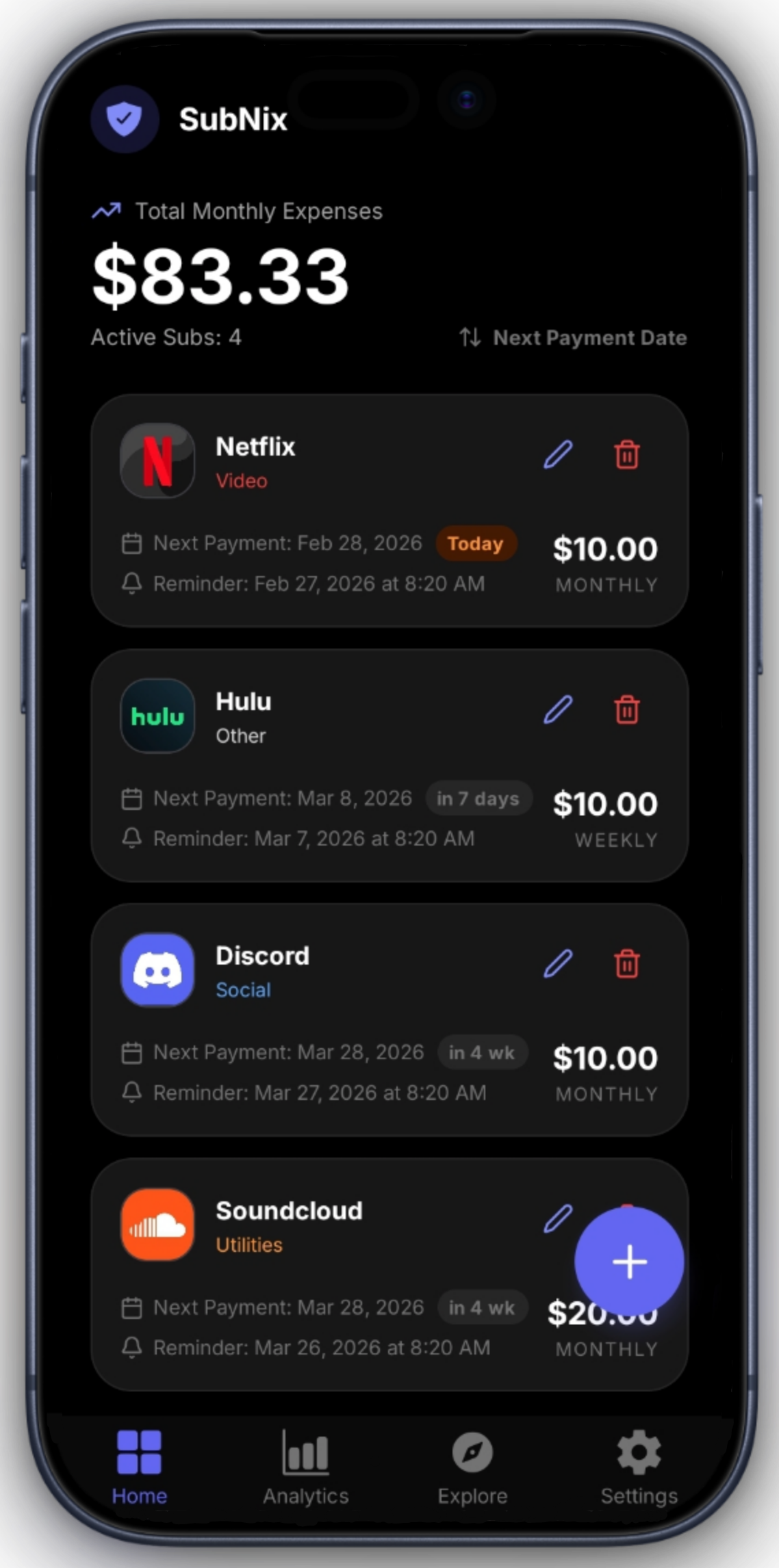This screenshot has width=779, height=1568.
Task: Click the Hulu app icon
Action: tap(157, 717)
